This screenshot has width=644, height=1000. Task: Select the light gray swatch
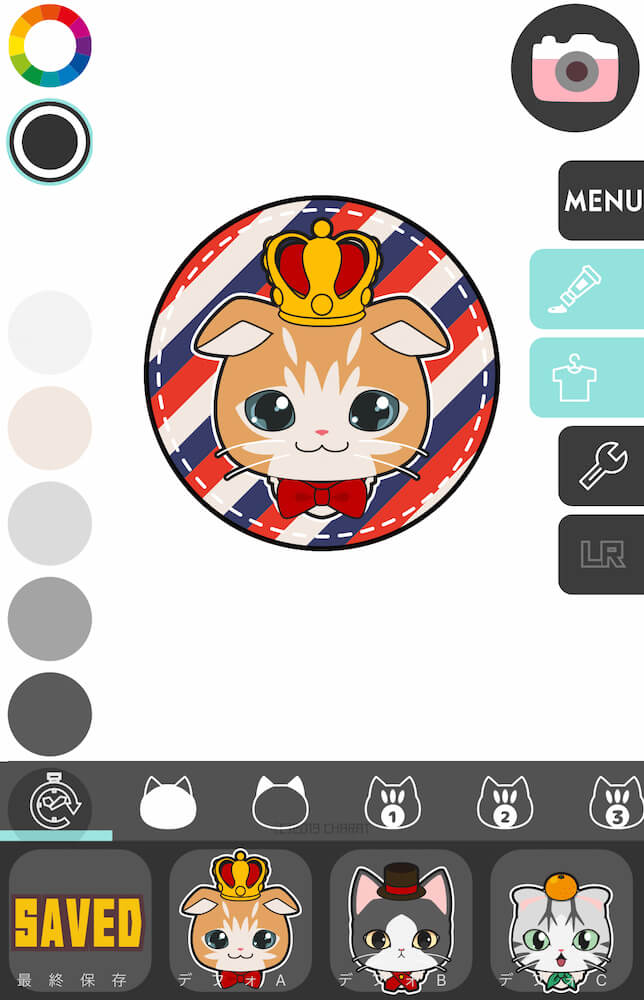[x=50, y=523]
